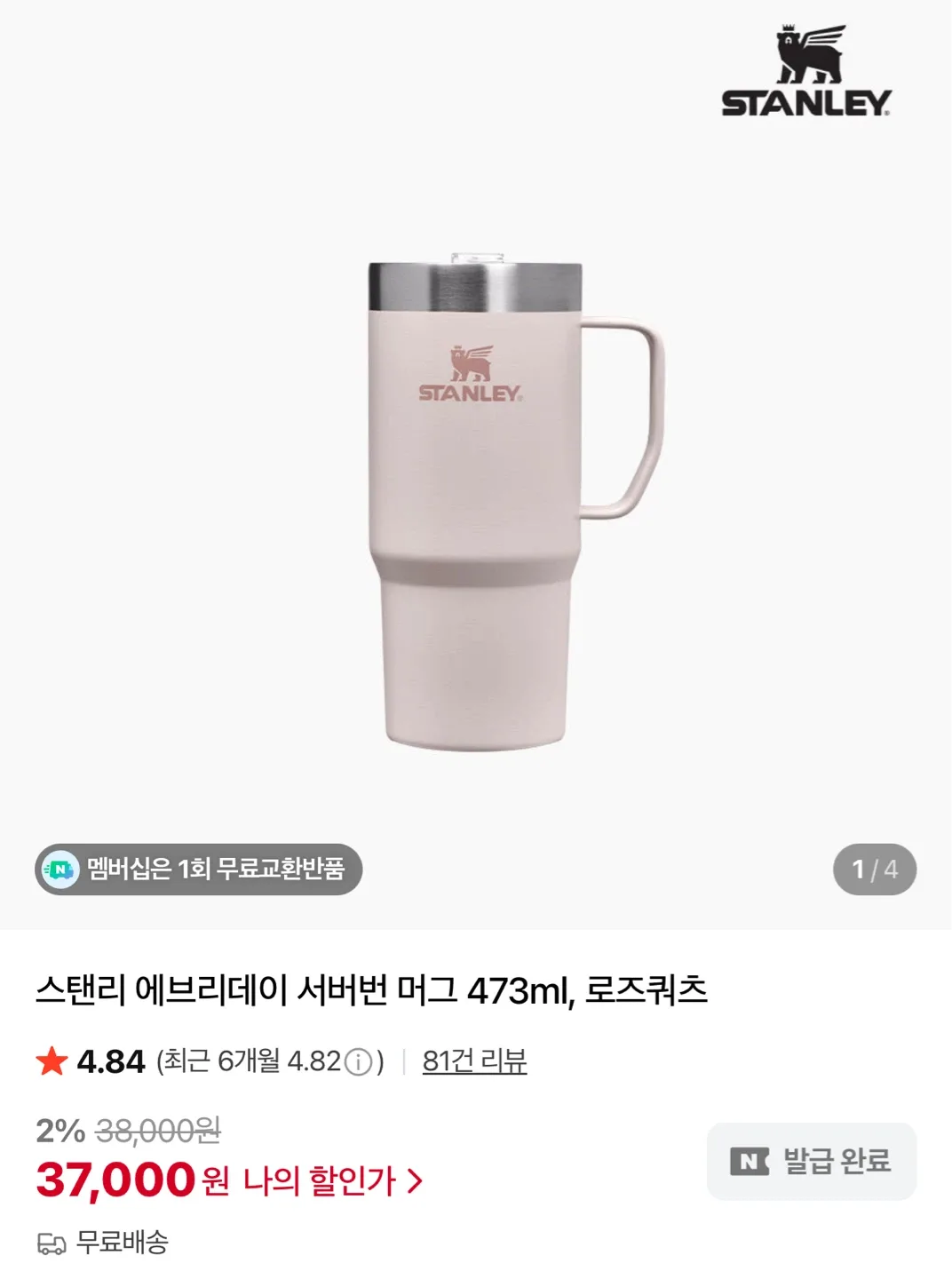952x1279 pixels.
Task: Open the 81건 리뷰 reviews link
Action: [x=474, y=1061]
